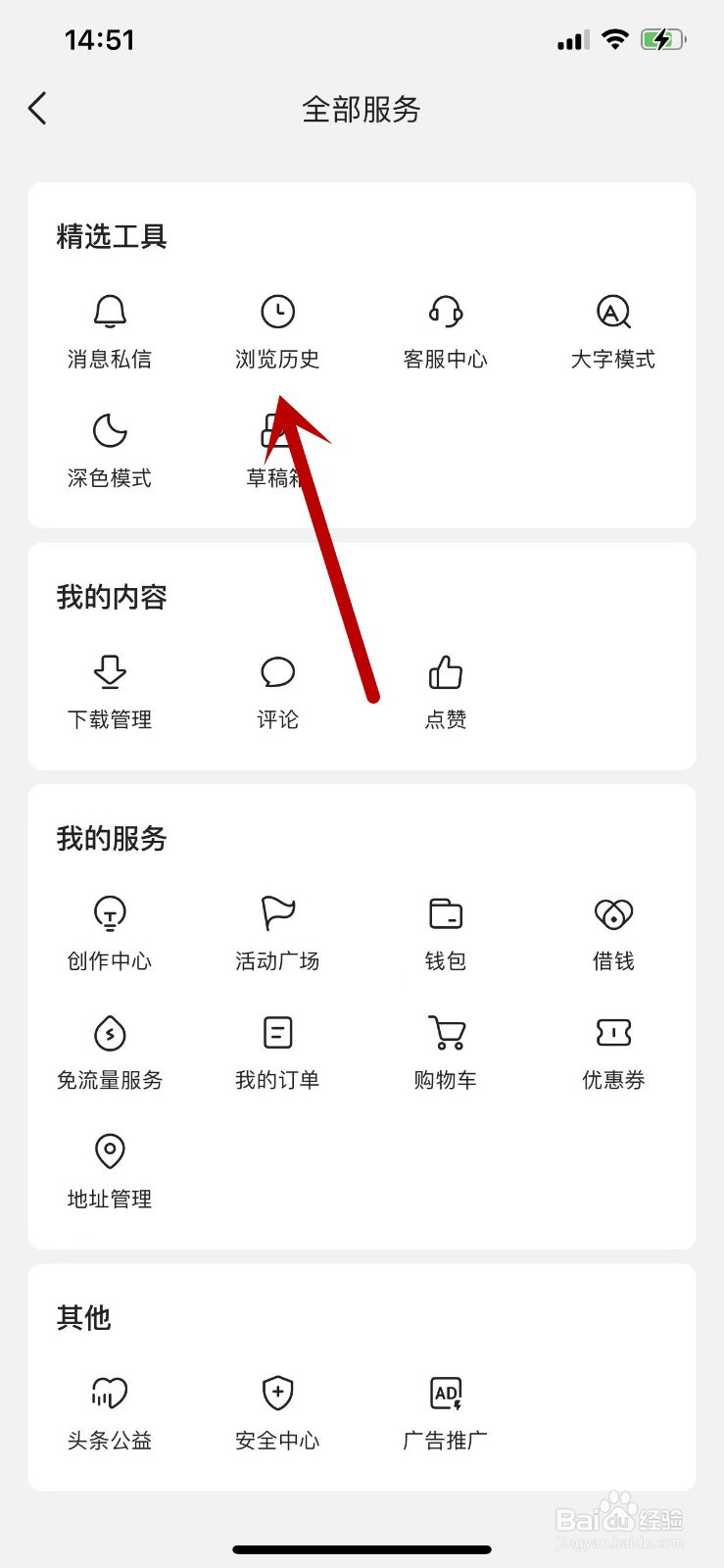Screen dimensions: 724x1568
Task: Open the 购物车 shopping cart
Action: point(445,1052)
